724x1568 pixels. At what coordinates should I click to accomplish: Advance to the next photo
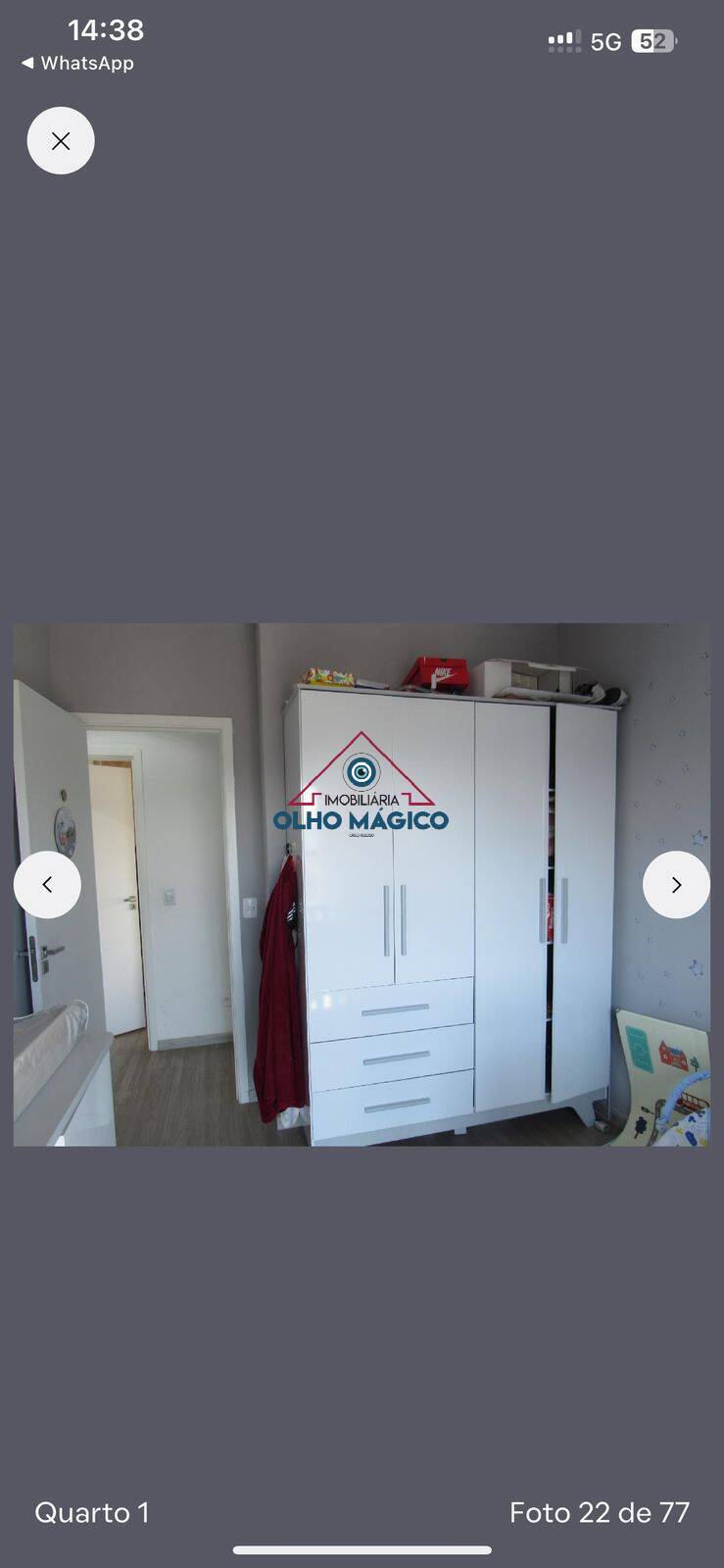click(x=676, y=885)
